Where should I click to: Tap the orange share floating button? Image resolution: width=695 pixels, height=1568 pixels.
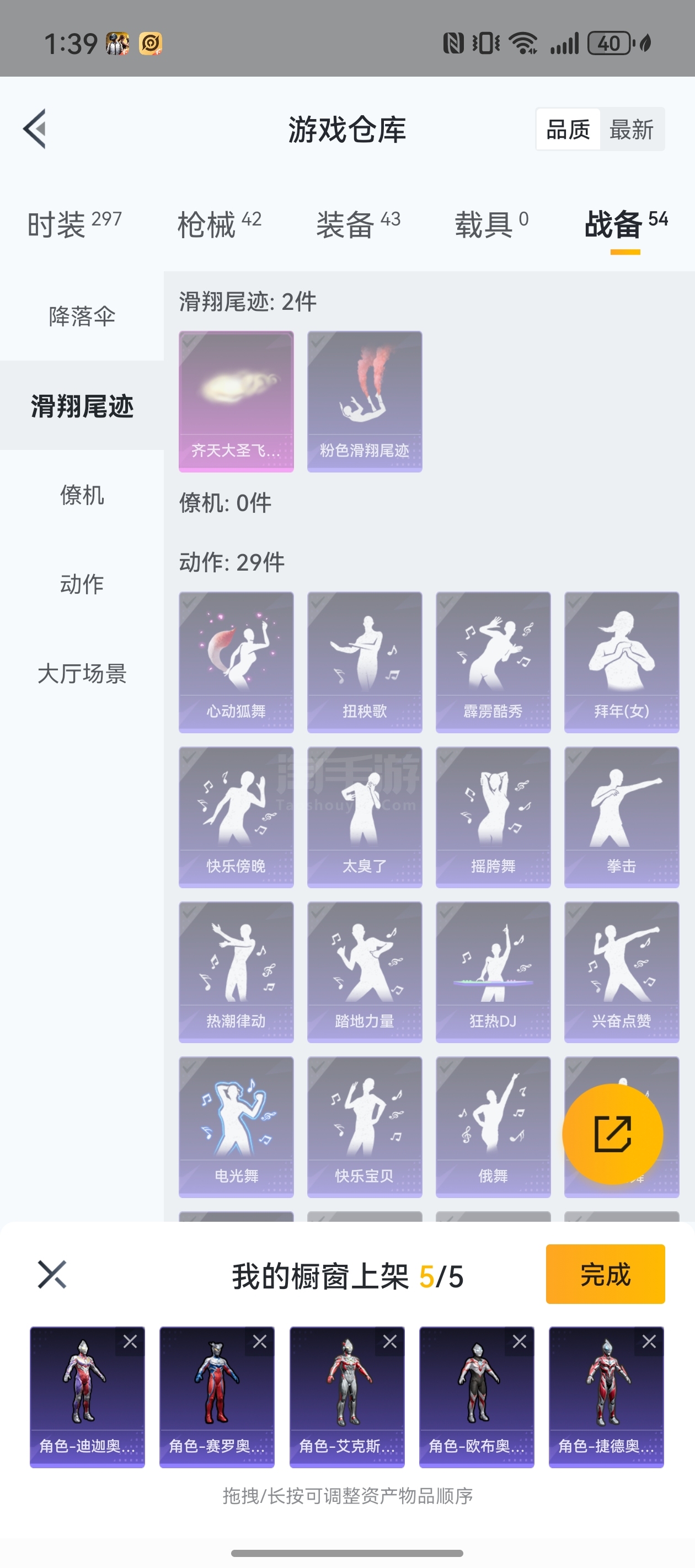[x=612, y=1134]
